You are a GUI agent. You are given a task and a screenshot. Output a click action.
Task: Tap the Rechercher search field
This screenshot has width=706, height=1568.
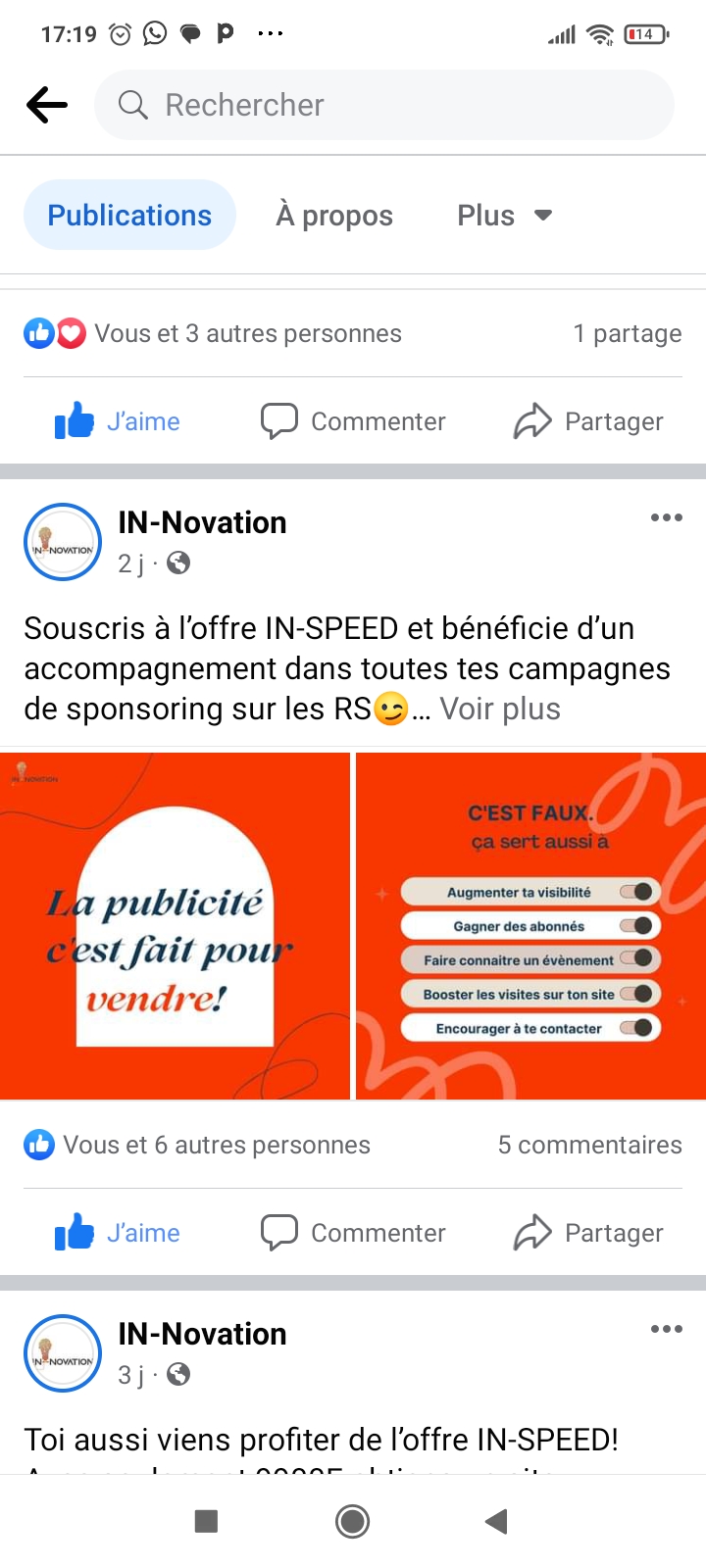383,105
